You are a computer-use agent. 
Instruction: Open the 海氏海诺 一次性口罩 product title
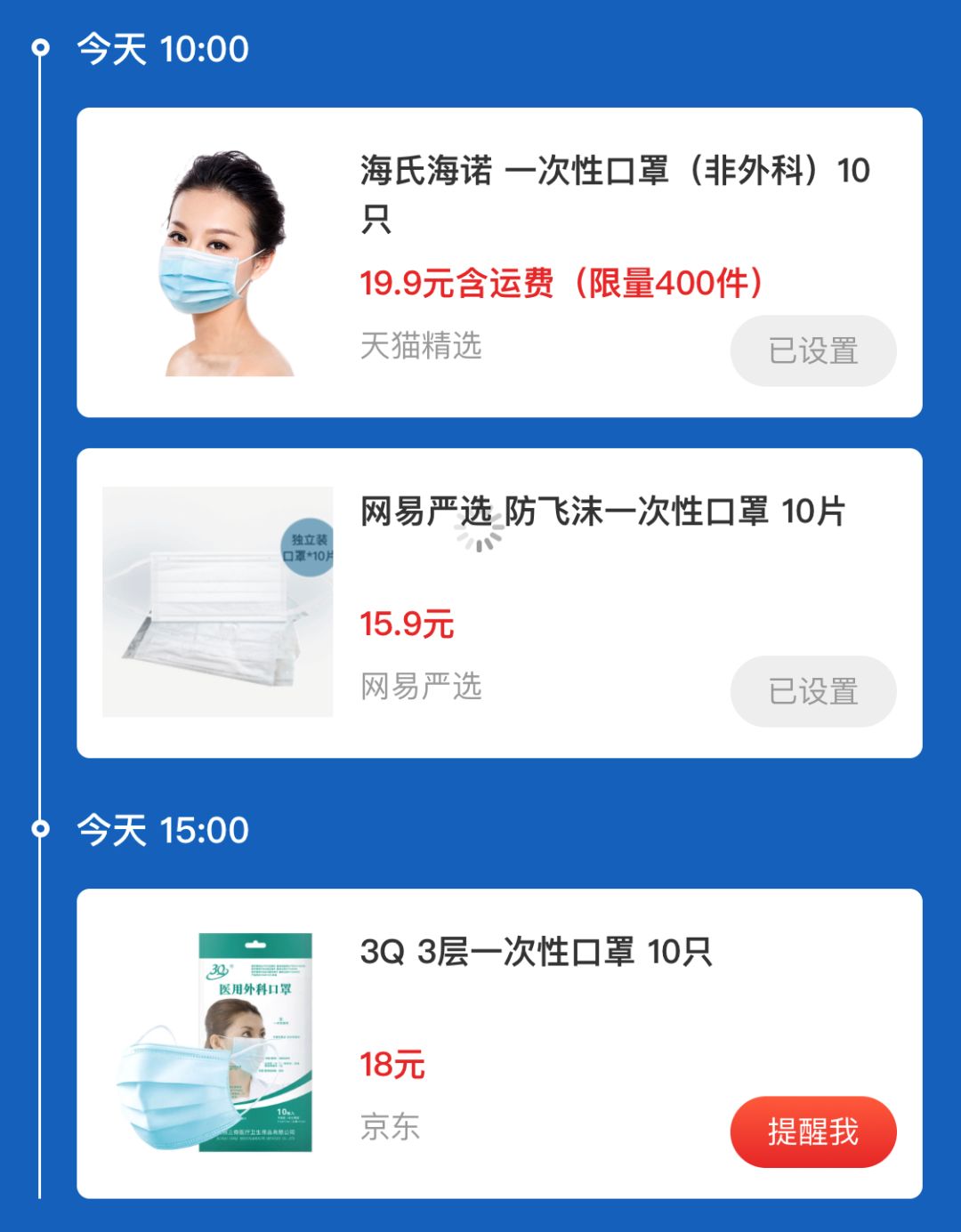pos(614,191)
